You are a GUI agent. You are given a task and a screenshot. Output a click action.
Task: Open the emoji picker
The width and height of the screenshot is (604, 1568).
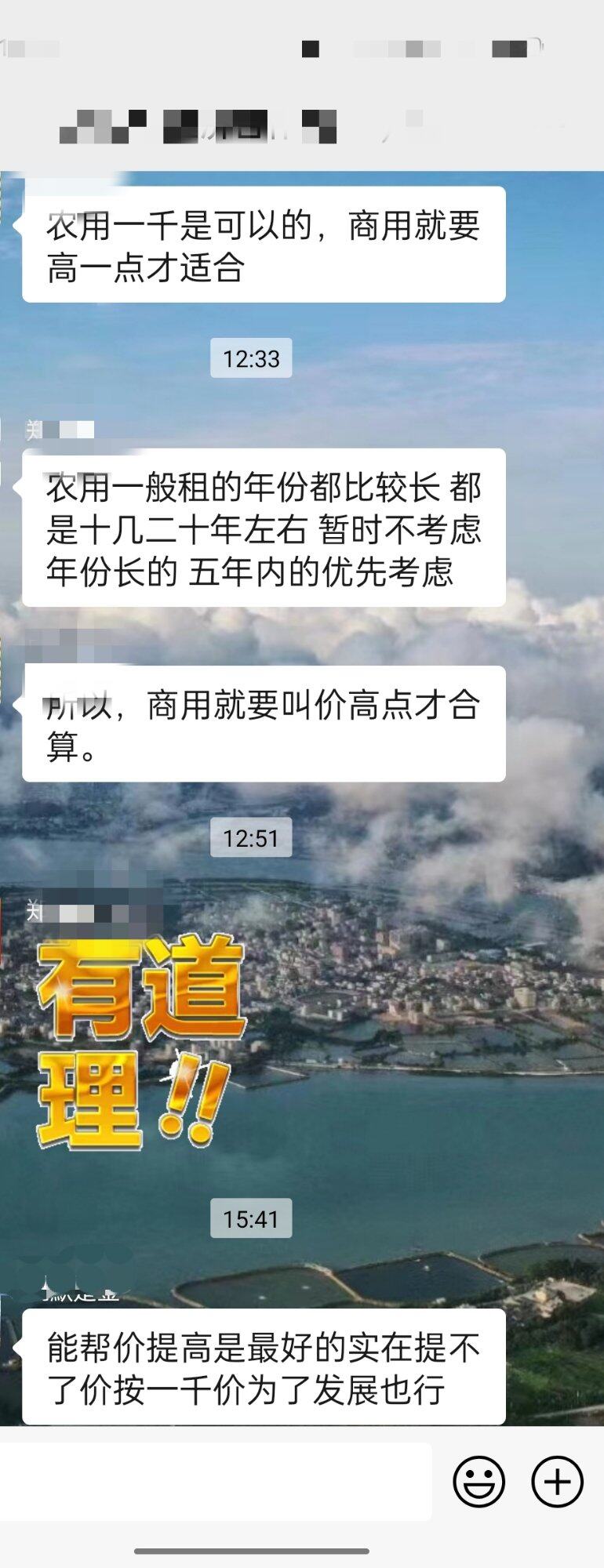[x=478, y=1482]
